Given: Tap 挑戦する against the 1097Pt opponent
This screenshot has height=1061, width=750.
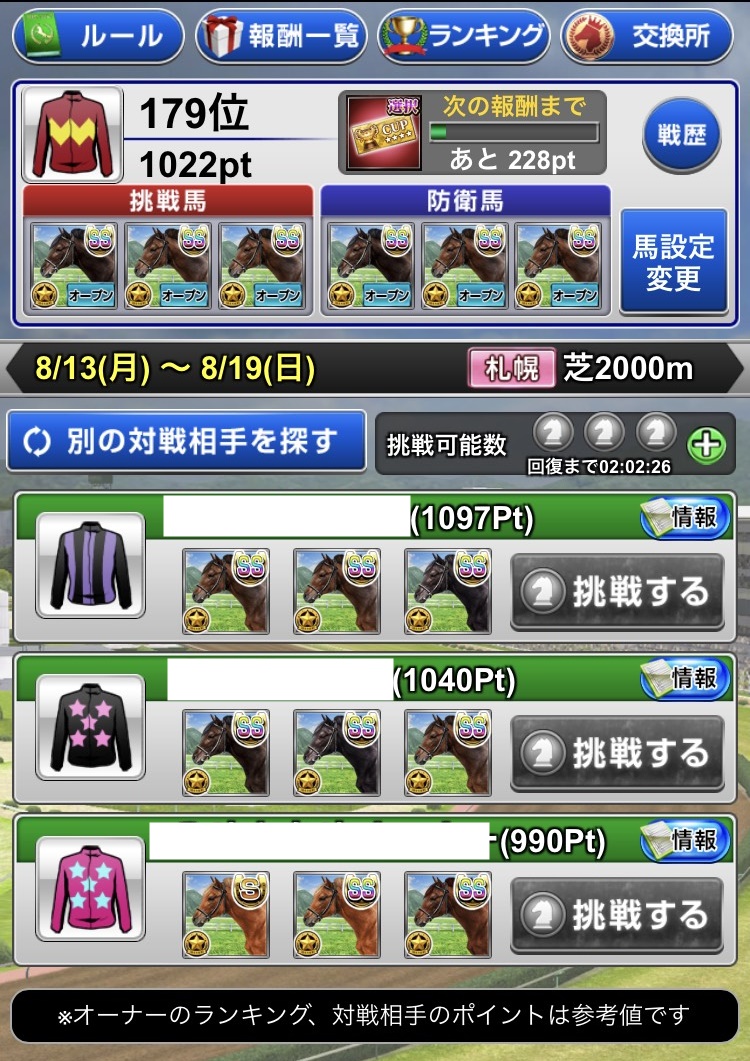Looking at the screenshot, I should [x=617, y=593].
